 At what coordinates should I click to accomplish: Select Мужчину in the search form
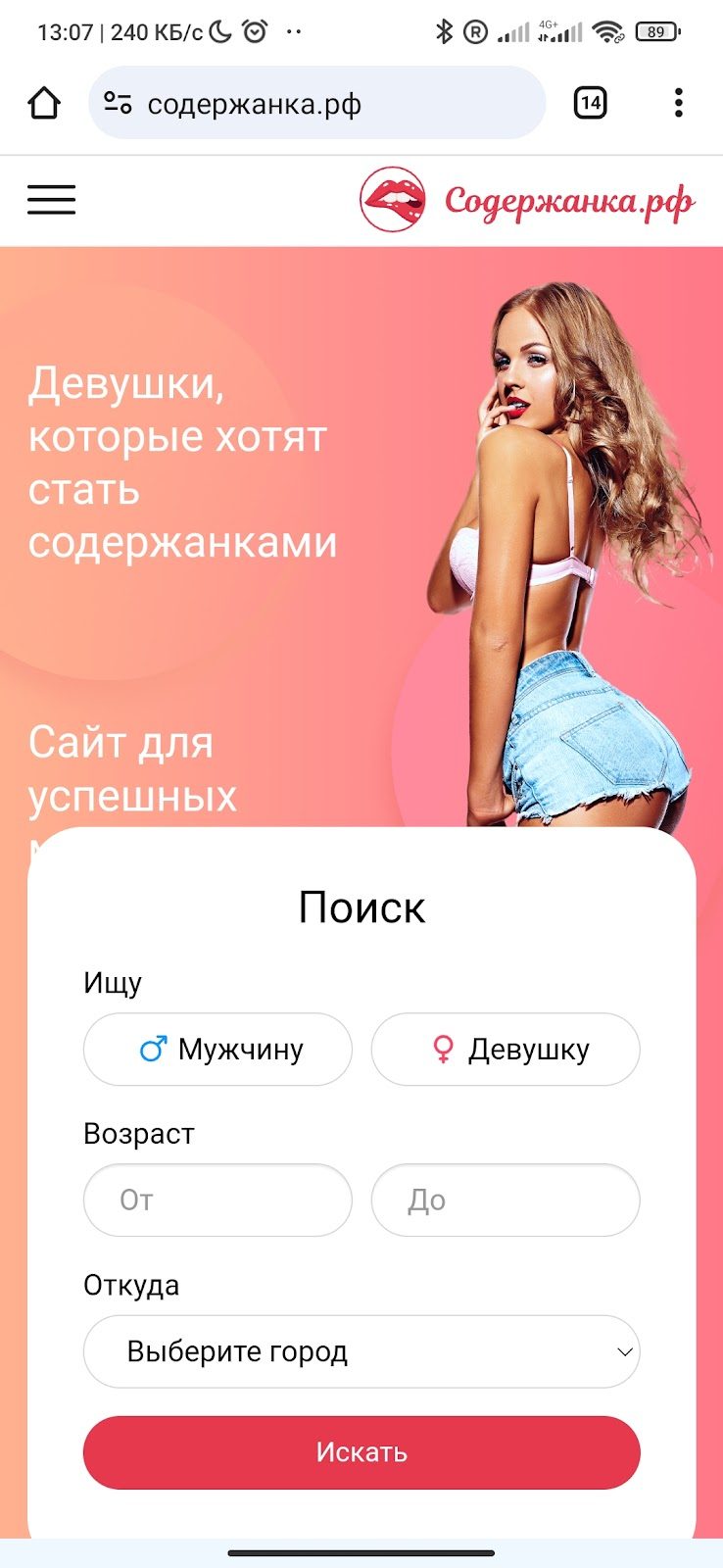coord(217,1050)
